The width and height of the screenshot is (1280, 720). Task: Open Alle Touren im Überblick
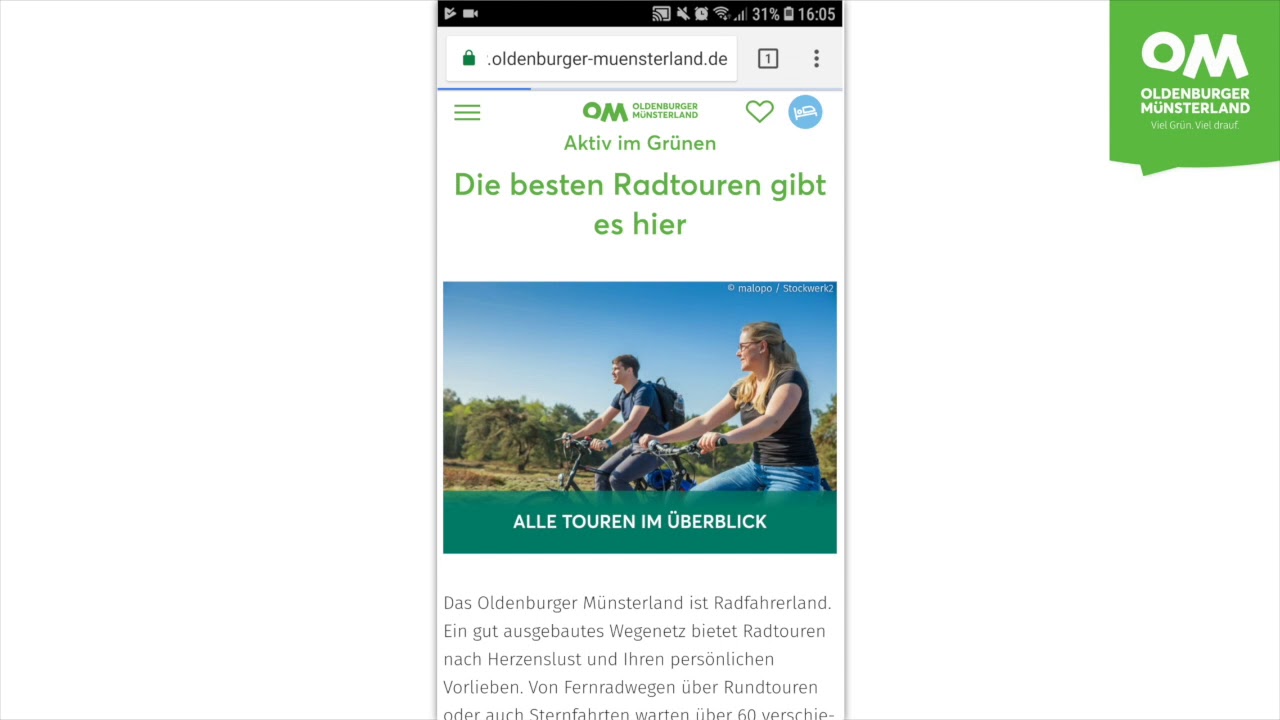coord(640,521)
